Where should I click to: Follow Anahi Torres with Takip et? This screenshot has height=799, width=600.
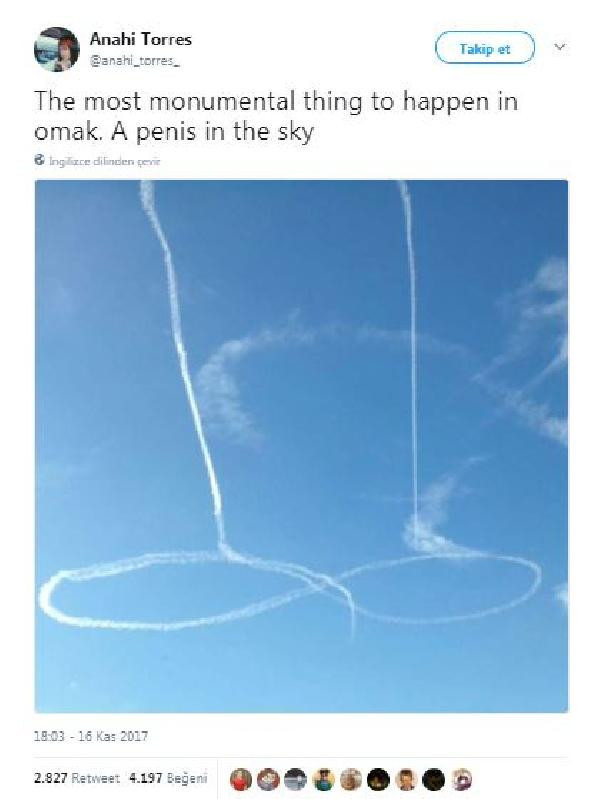tap(484, 48)
